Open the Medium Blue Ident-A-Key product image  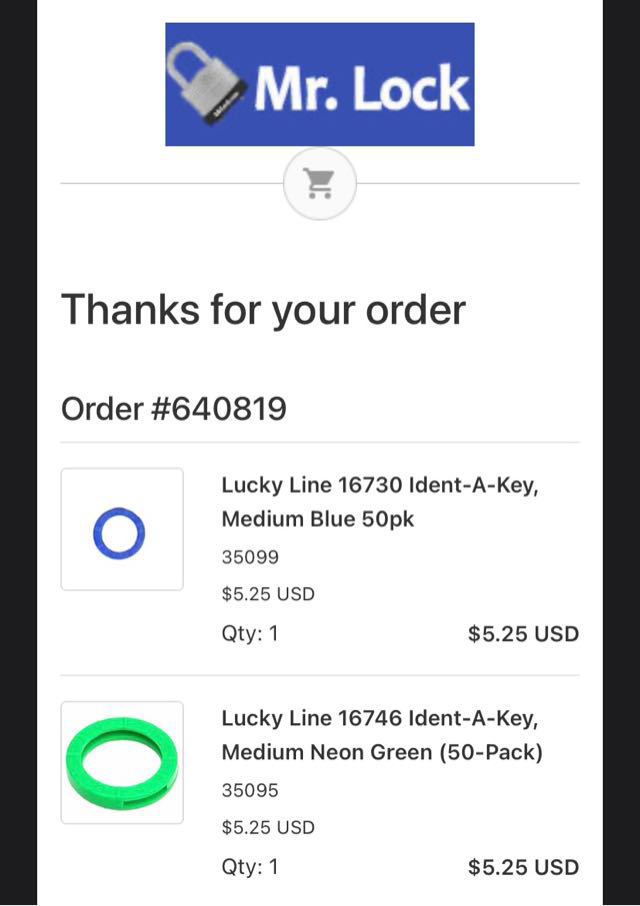[121, 529]
